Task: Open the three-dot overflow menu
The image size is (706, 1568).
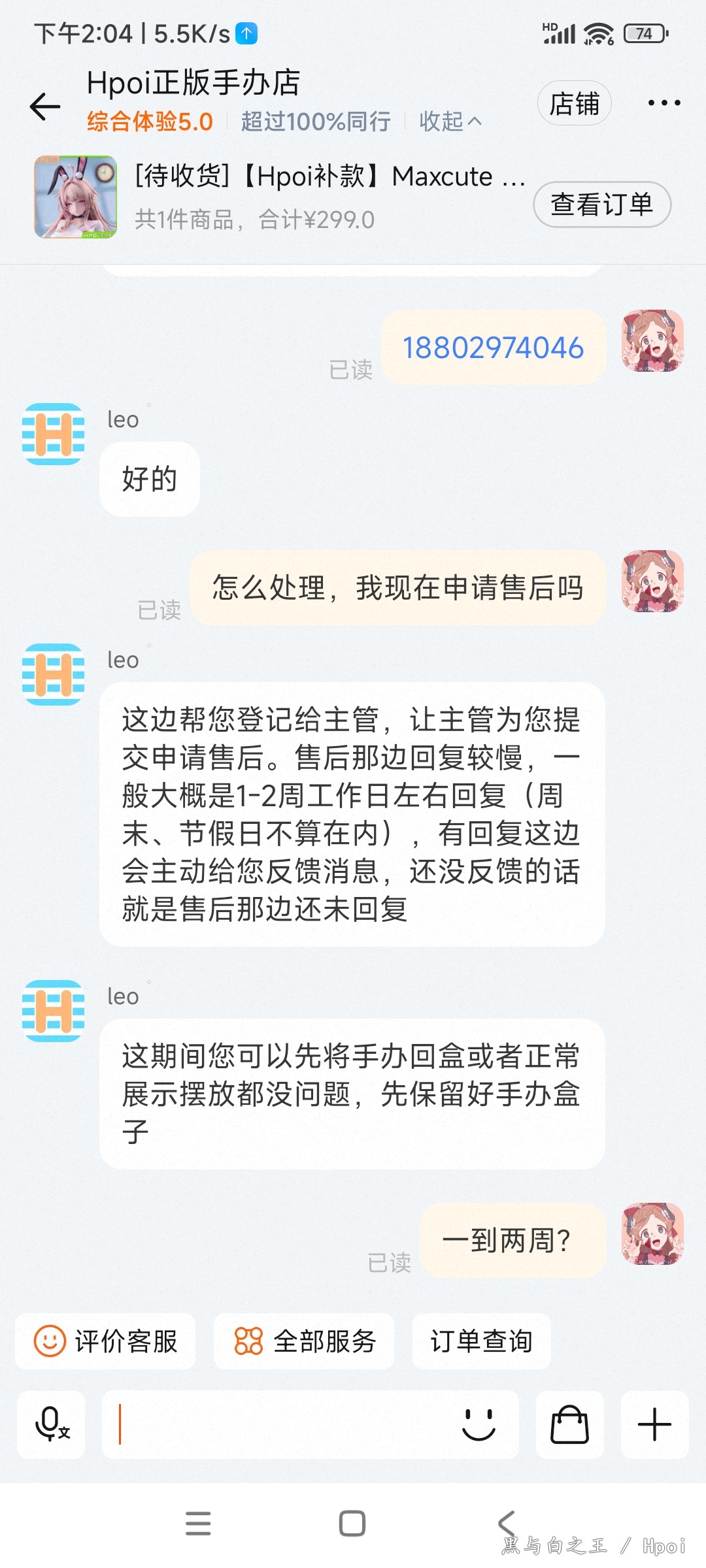Action: pyautogui.click(x=664, y=103)
